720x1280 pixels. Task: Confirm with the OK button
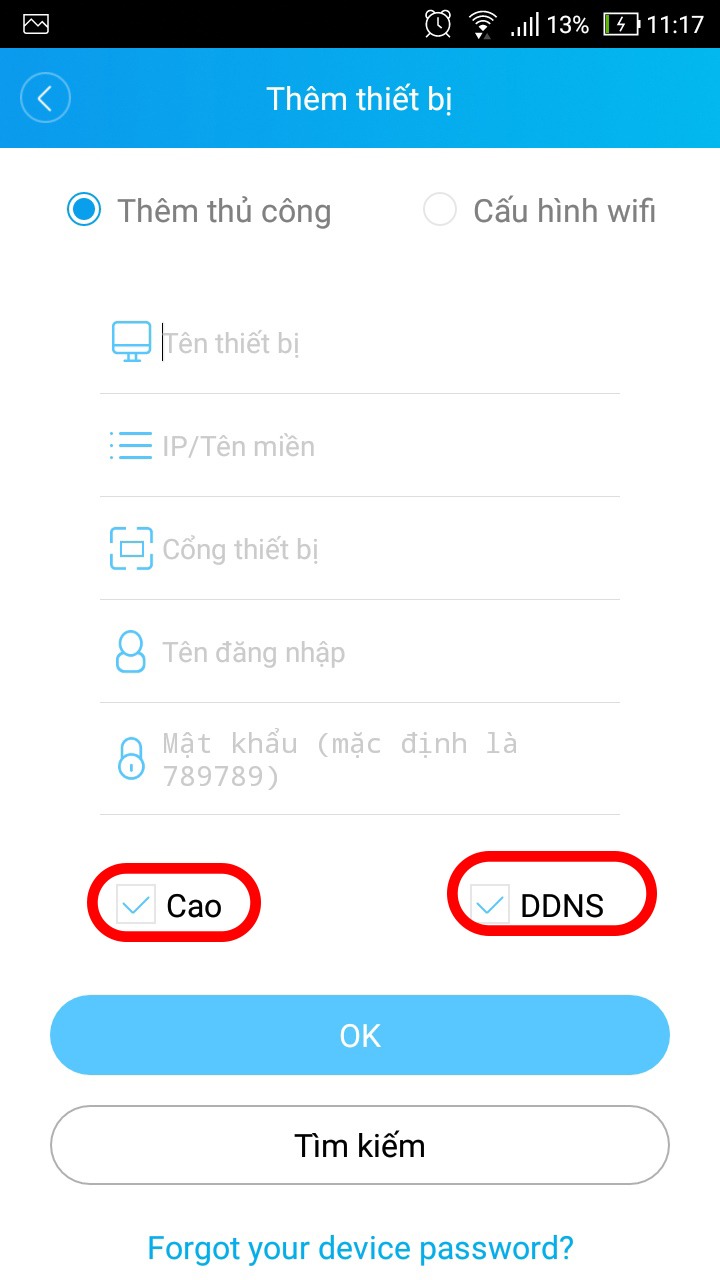click(360, 1035)
